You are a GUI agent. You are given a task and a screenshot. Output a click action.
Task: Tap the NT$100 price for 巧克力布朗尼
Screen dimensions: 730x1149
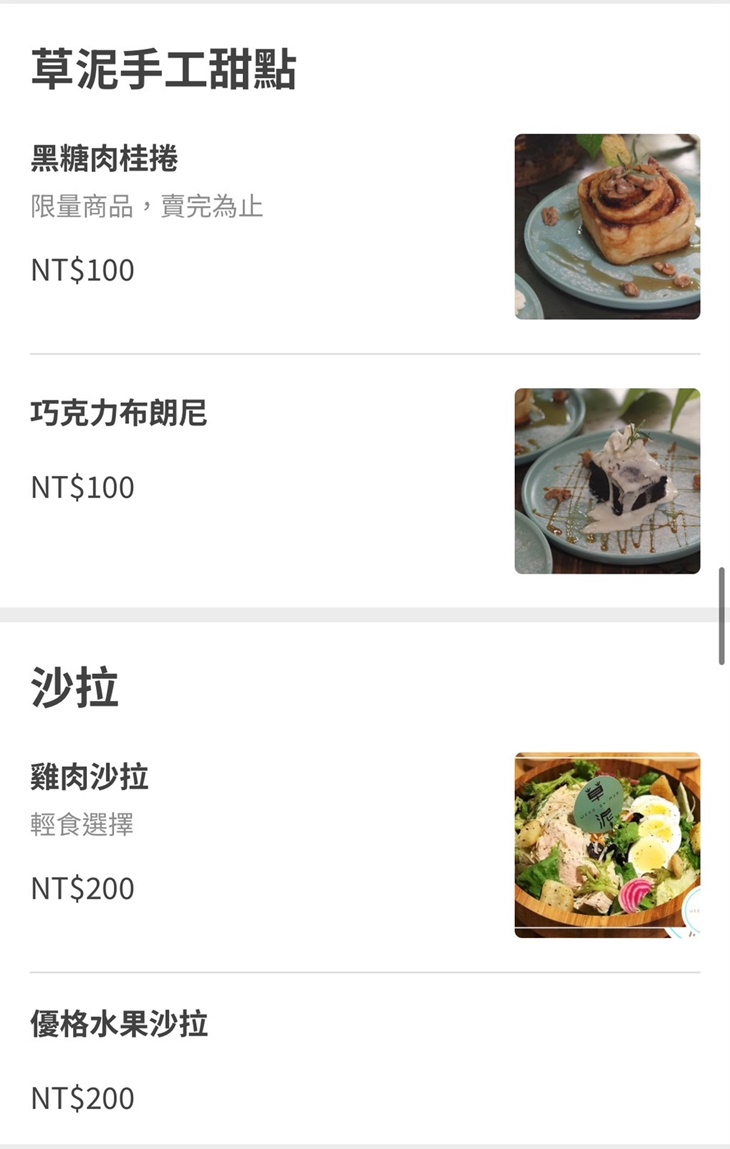[81, 487]
